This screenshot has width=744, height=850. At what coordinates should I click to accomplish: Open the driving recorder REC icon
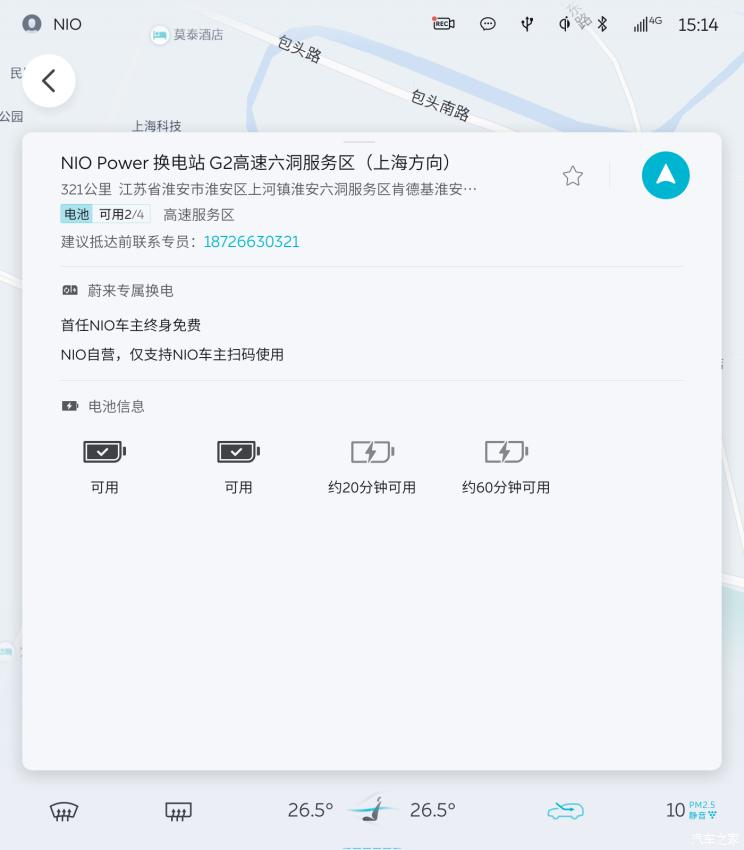pyautogui.click(x=444, y=24)
